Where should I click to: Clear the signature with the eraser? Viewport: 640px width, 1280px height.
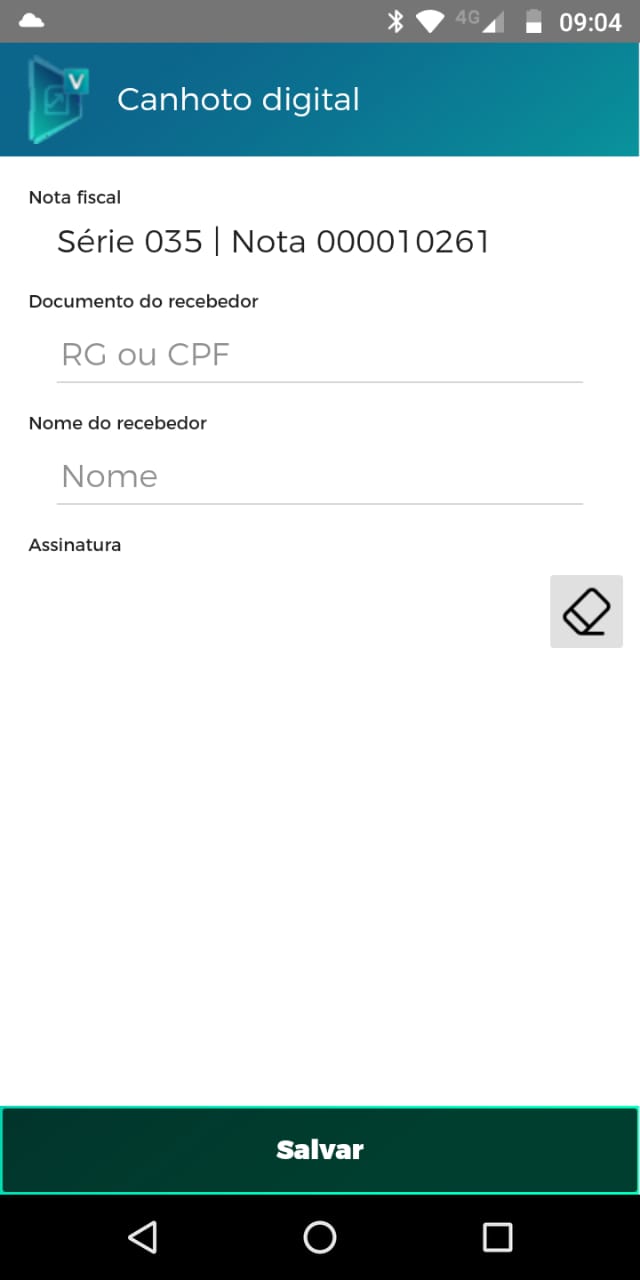[586, 611]
